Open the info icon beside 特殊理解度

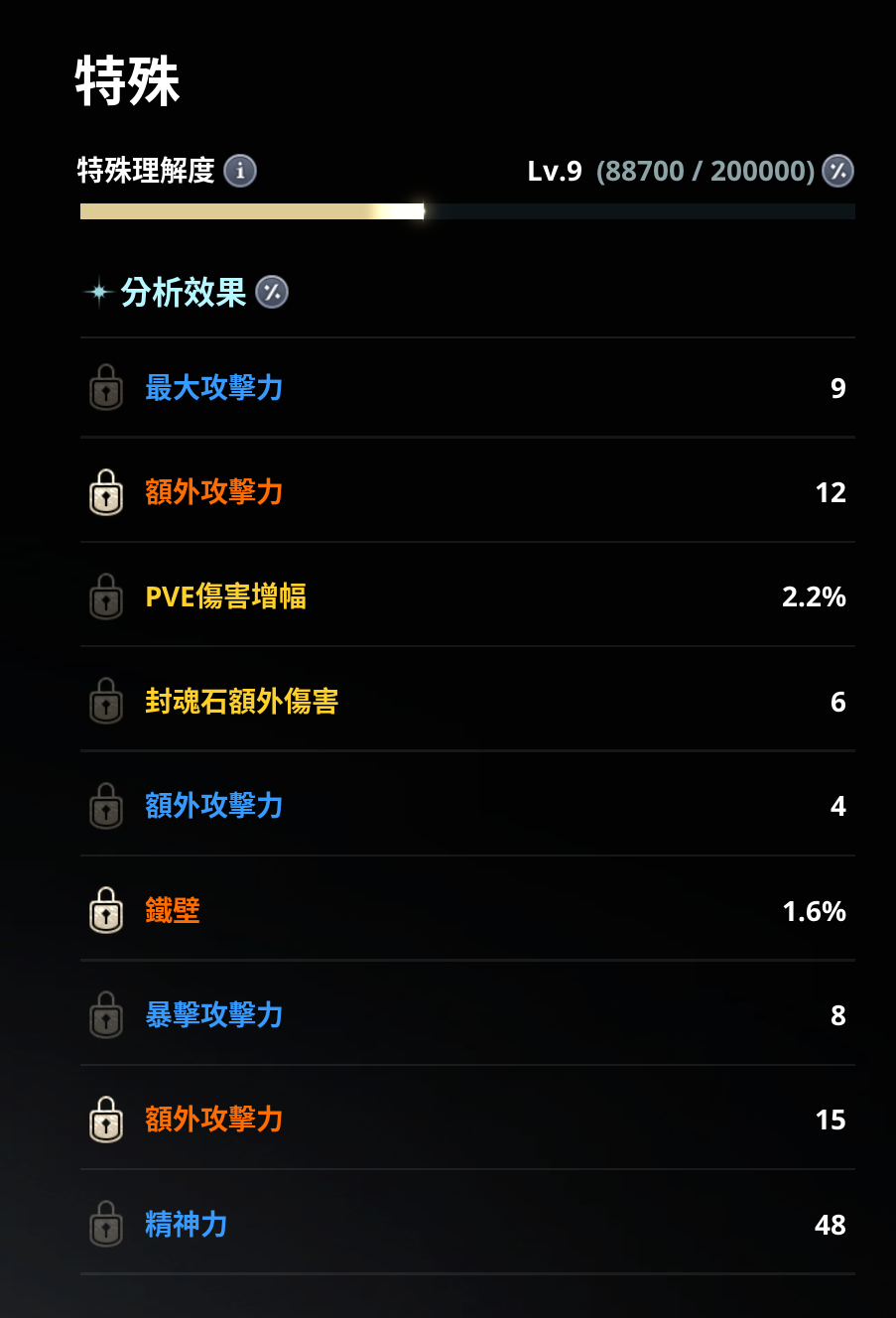pyautogui.click(x=240, y=171)
